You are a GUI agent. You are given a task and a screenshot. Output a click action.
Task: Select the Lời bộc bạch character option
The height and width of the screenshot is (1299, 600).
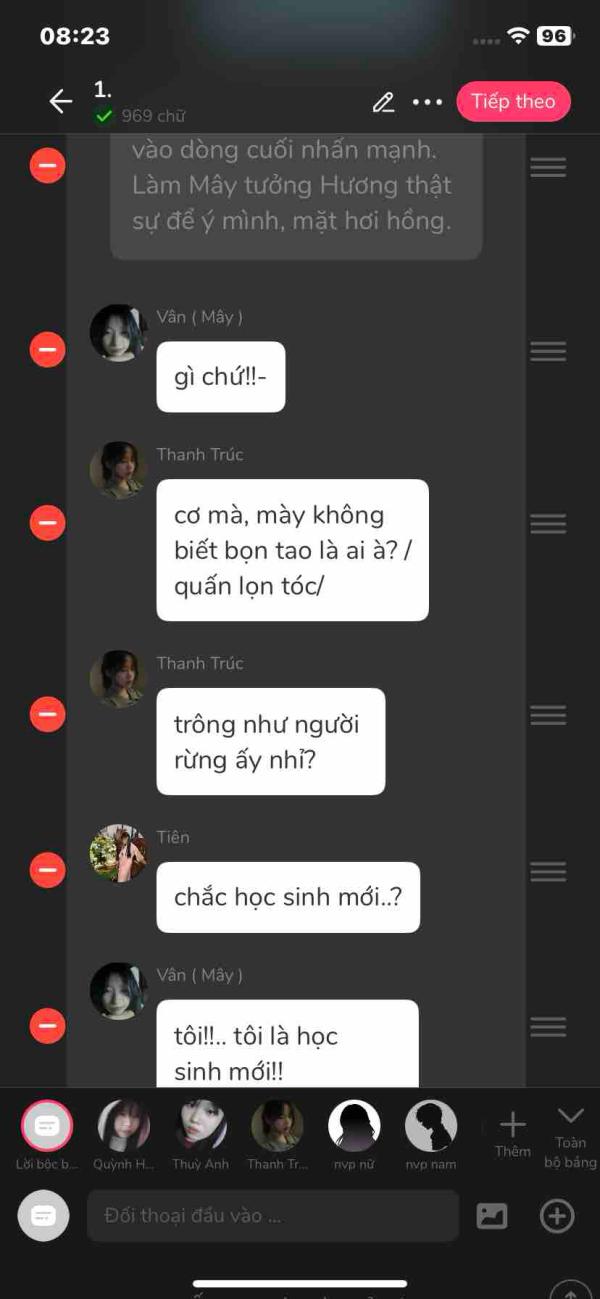point(47,1136)
